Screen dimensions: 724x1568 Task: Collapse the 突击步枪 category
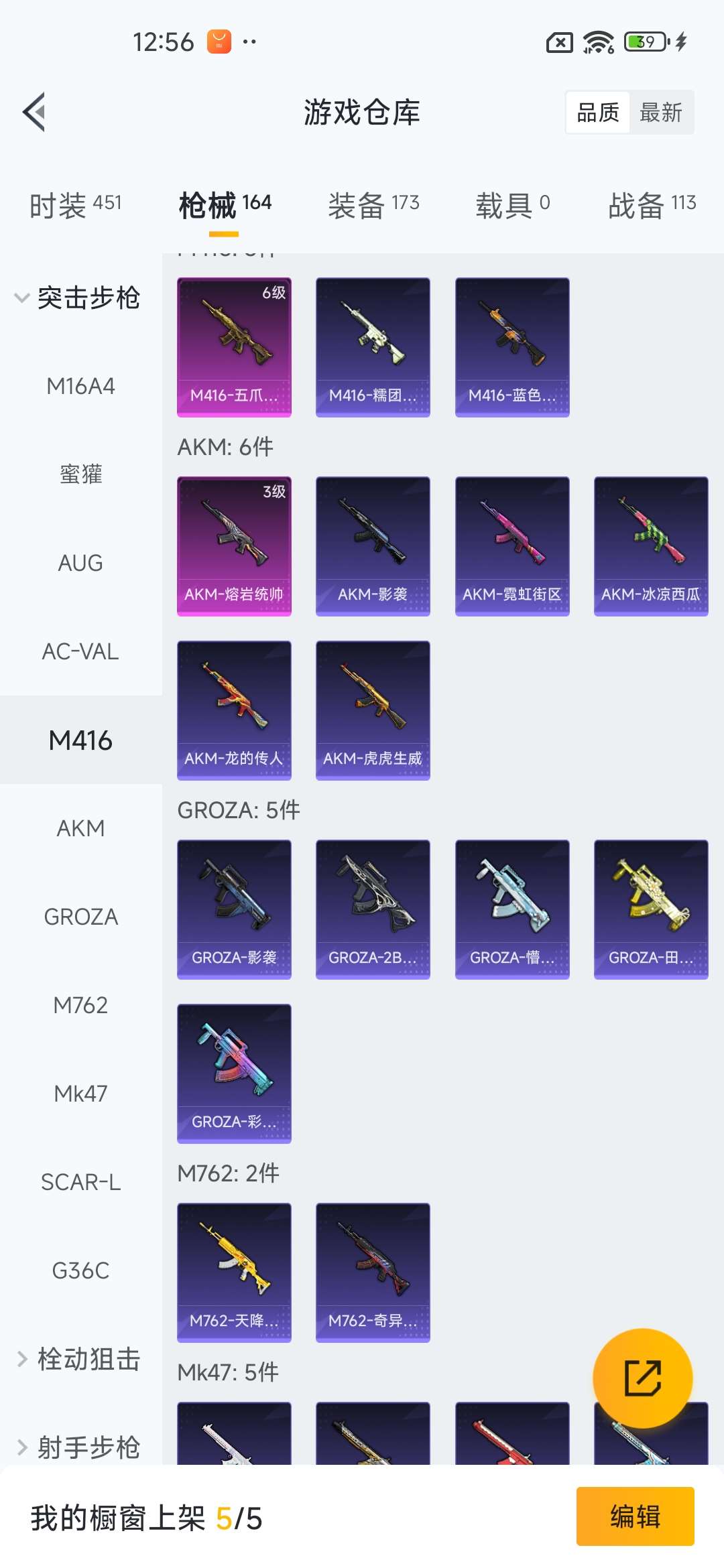pyautogui.click(x=79, y=298)
